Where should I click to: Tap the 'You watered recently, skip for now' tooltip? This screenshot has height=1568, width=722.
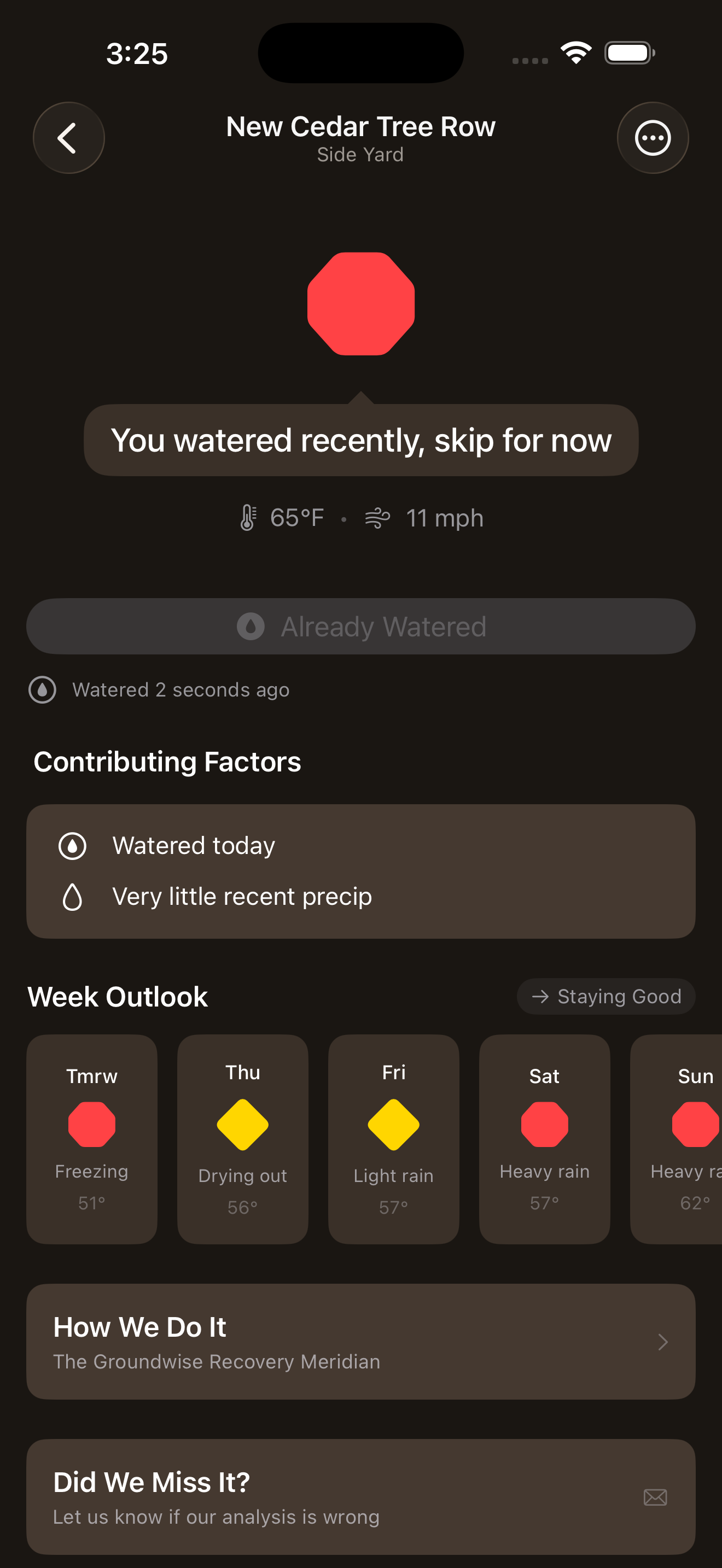[x=360, y=440]
